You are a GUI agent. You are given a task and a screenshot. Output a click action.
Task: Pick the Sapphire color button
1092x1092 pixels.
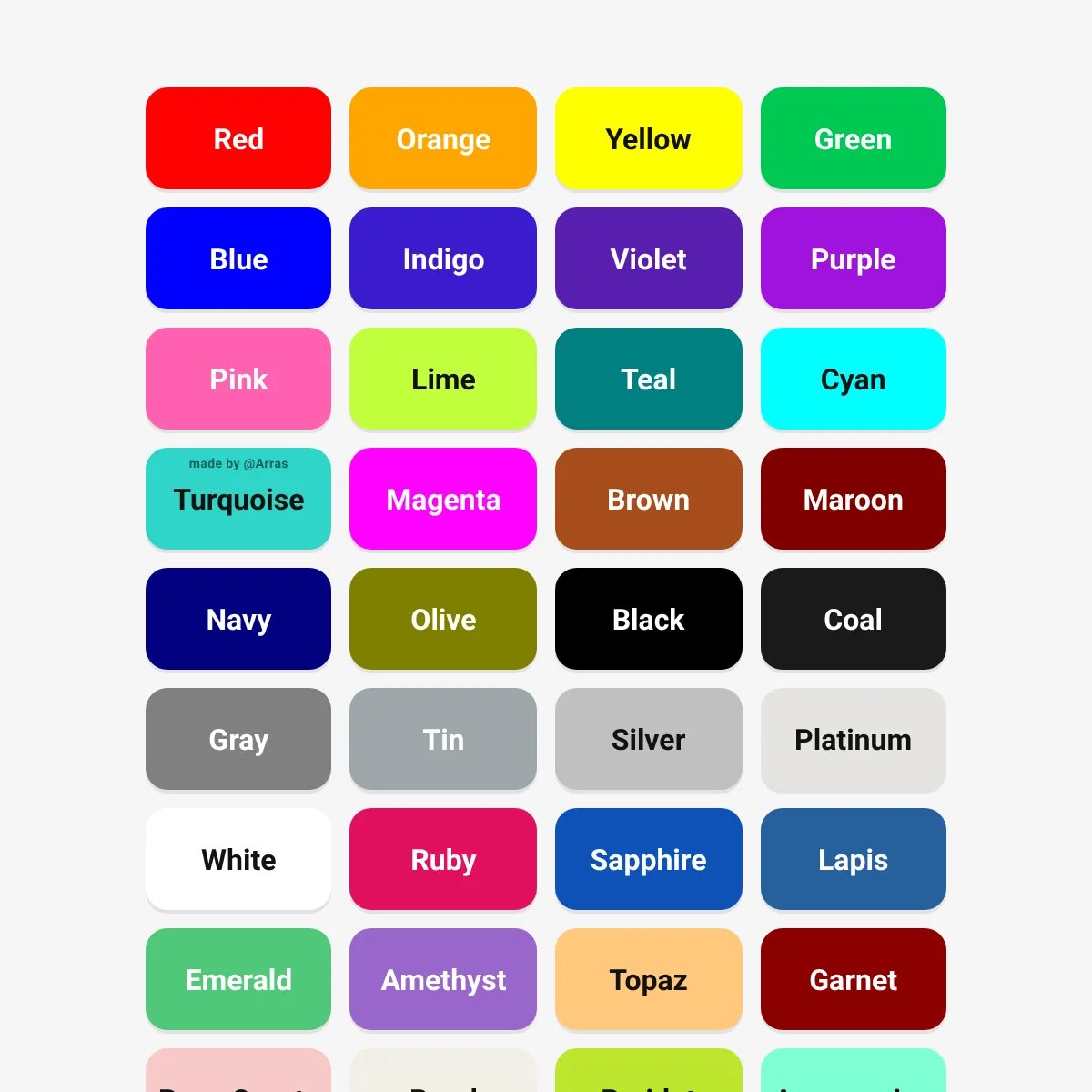click(x=649, y=859)
